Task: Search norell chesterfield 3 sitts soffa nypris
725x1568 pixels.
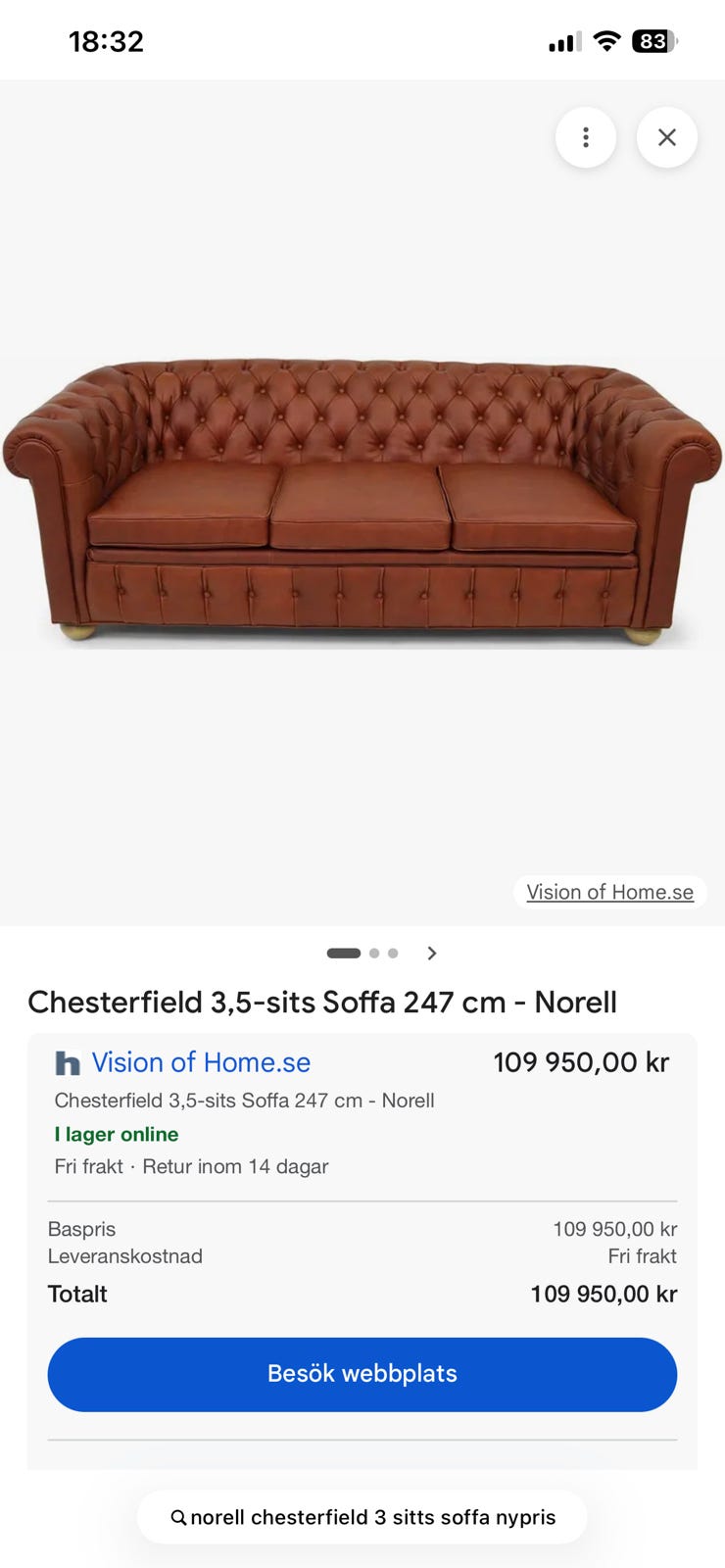Action: [x=362, y=1517]
